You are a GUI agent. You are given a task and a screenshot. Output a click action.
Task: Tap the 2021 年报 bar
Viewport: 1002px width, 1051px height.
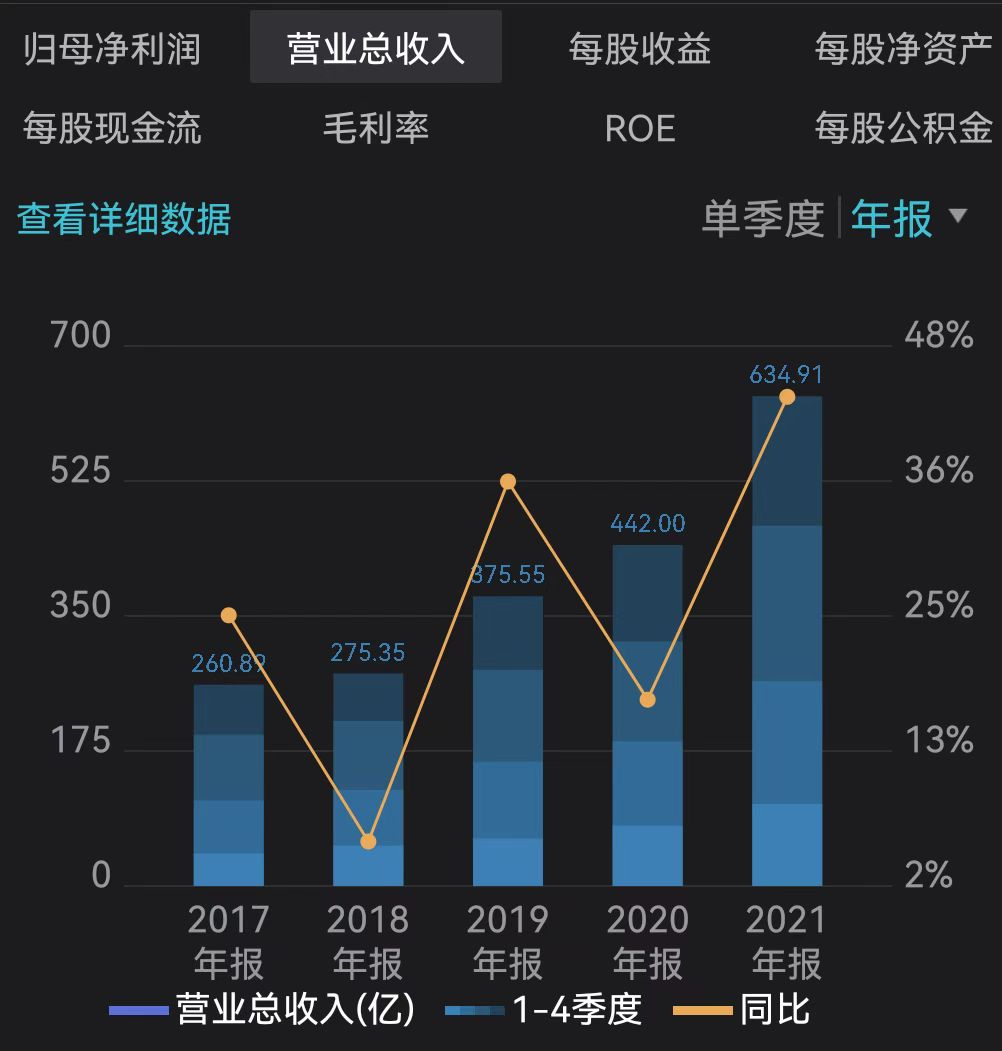point(787,640)
